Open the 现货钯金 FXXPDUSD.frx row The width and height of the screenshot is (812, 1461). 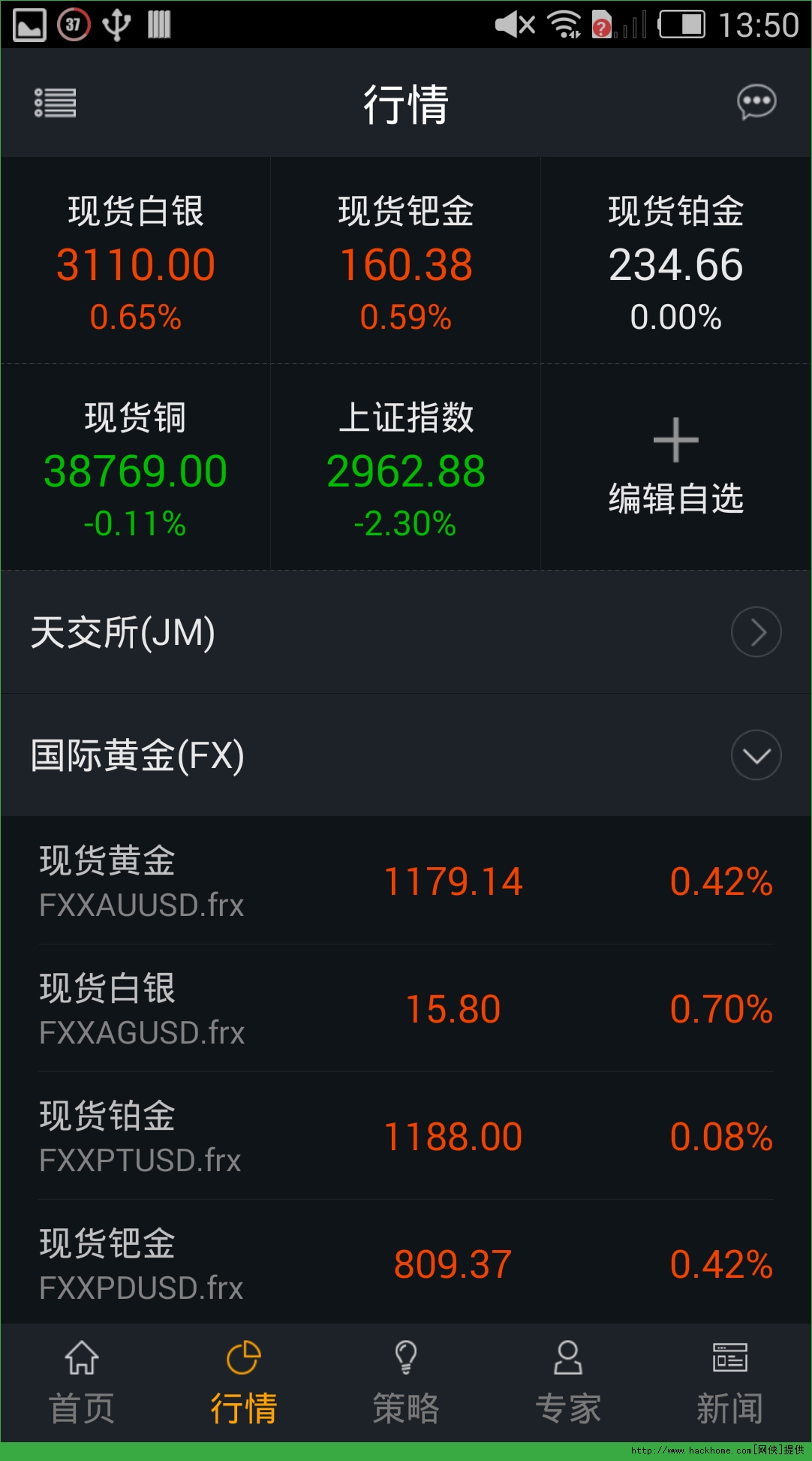(406, 1264)
